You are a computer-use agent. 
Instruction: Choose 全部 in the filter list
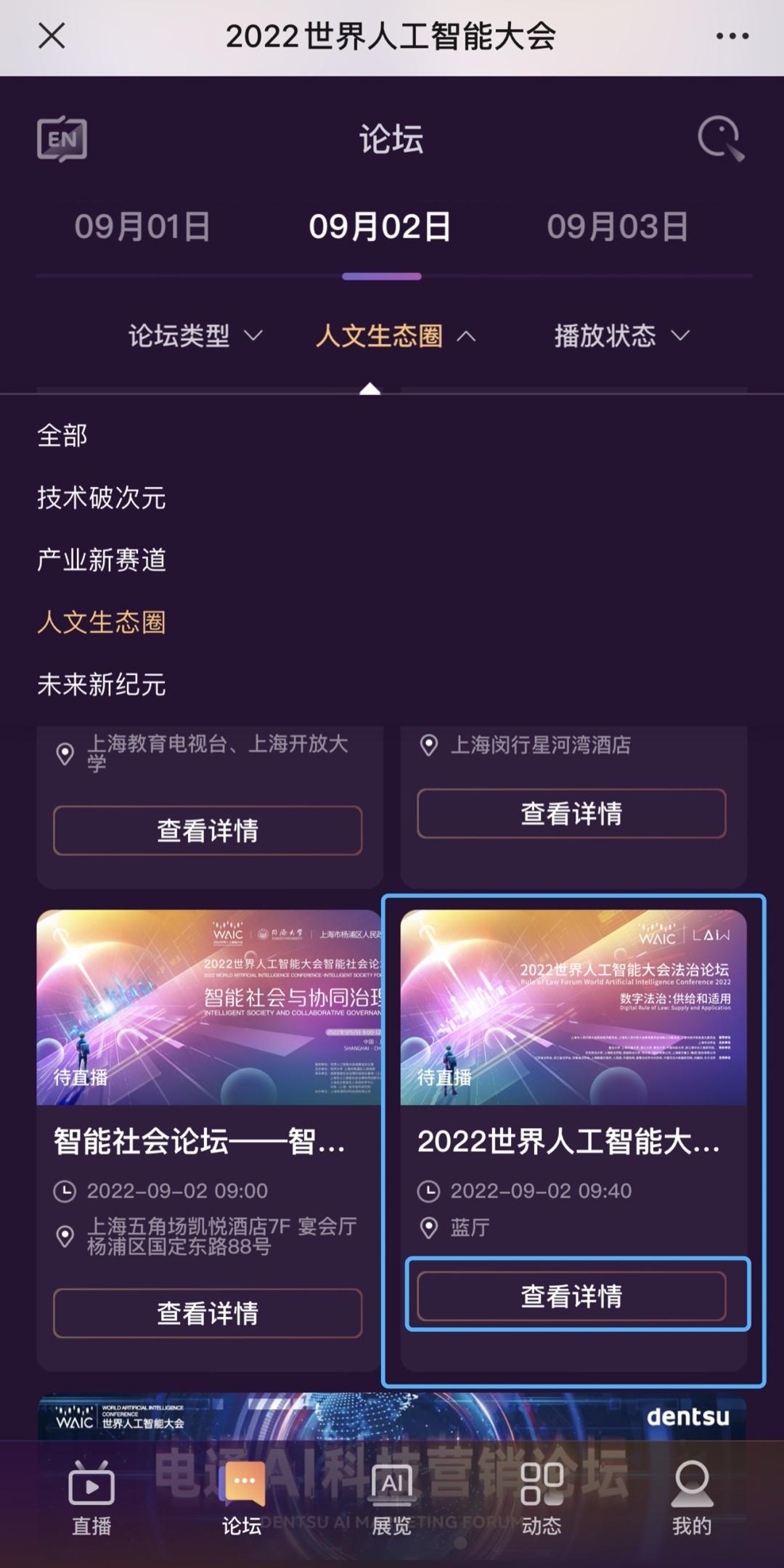coord(62,436)
